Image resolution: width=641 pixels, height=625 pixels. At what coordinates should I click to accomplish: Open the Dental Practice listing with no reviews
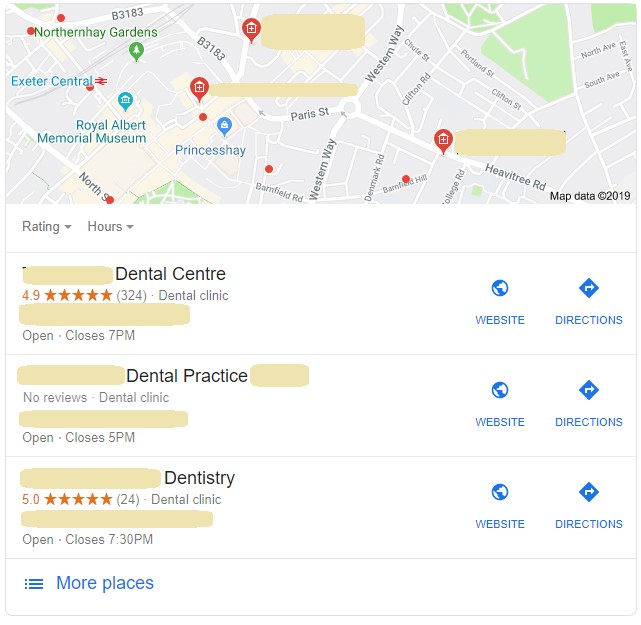coord(186,376)
